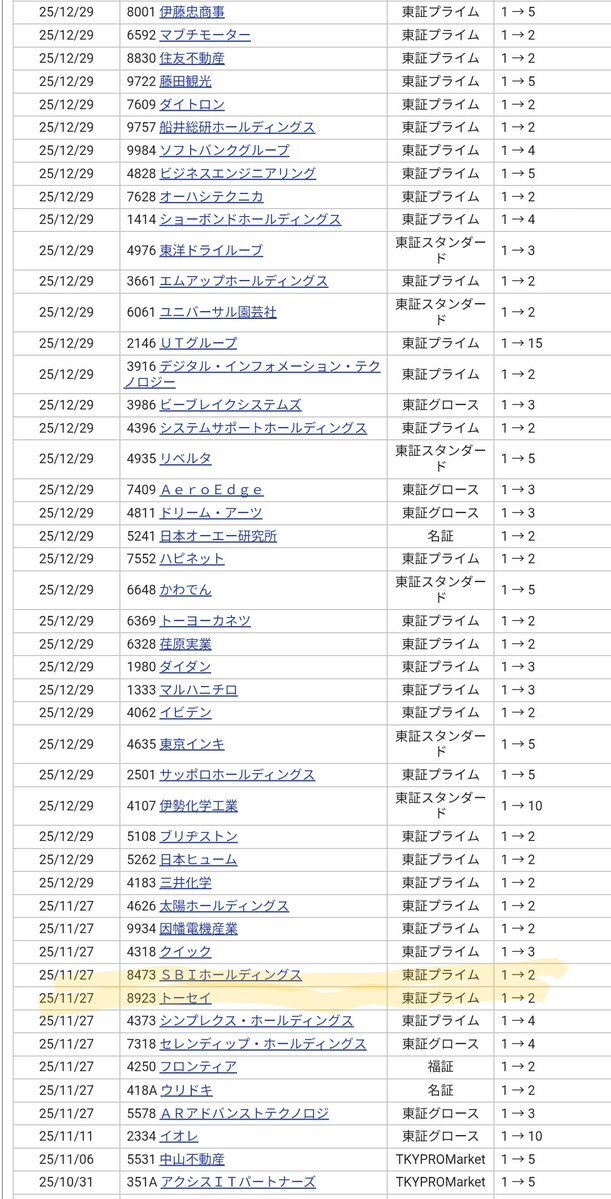The image size is (611, 1199).
Task: Open the ブリヂストン link
Action: pyautogui.click(x=198, y=837)
